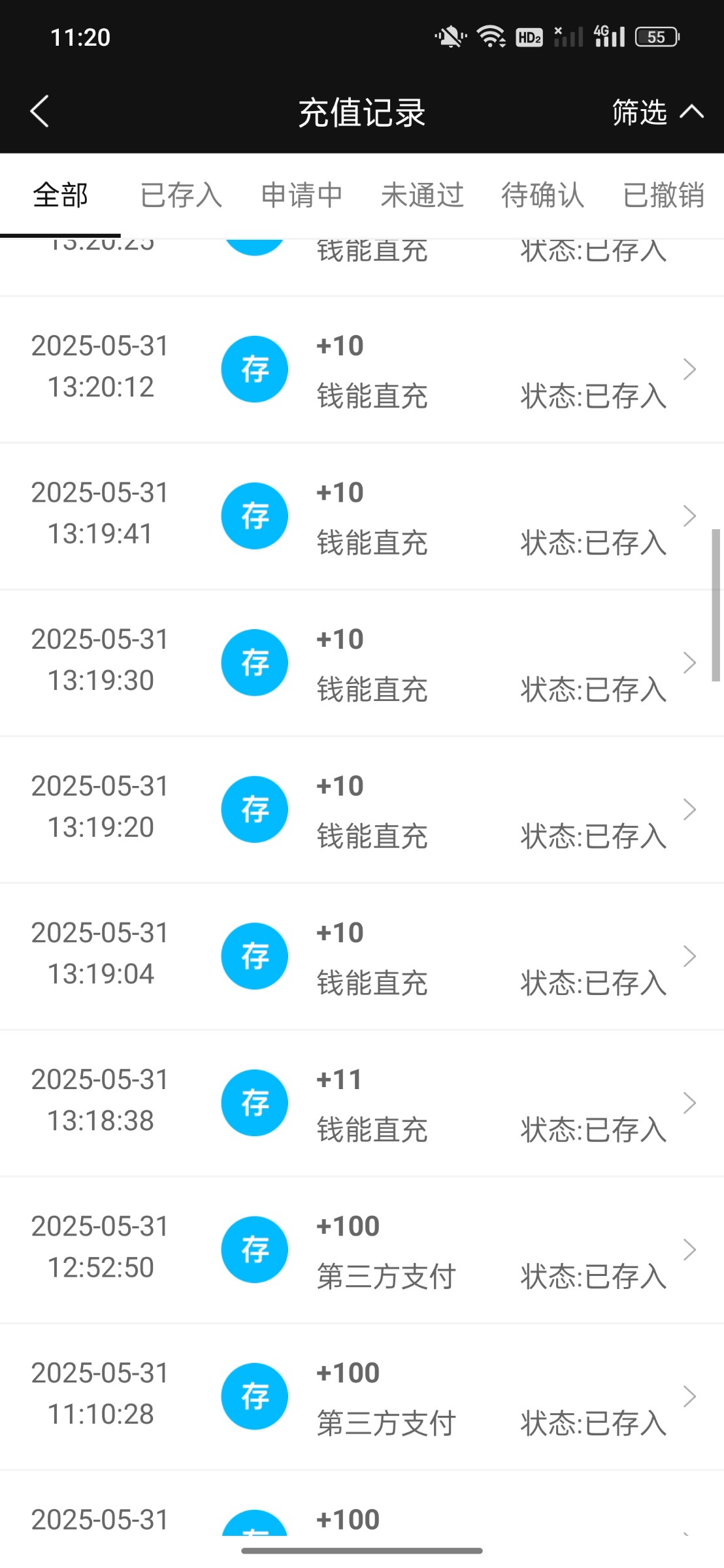The width and height of the screenshot is (724, 1568).
Task: Select the 未通过 tab
Action: 422,195
